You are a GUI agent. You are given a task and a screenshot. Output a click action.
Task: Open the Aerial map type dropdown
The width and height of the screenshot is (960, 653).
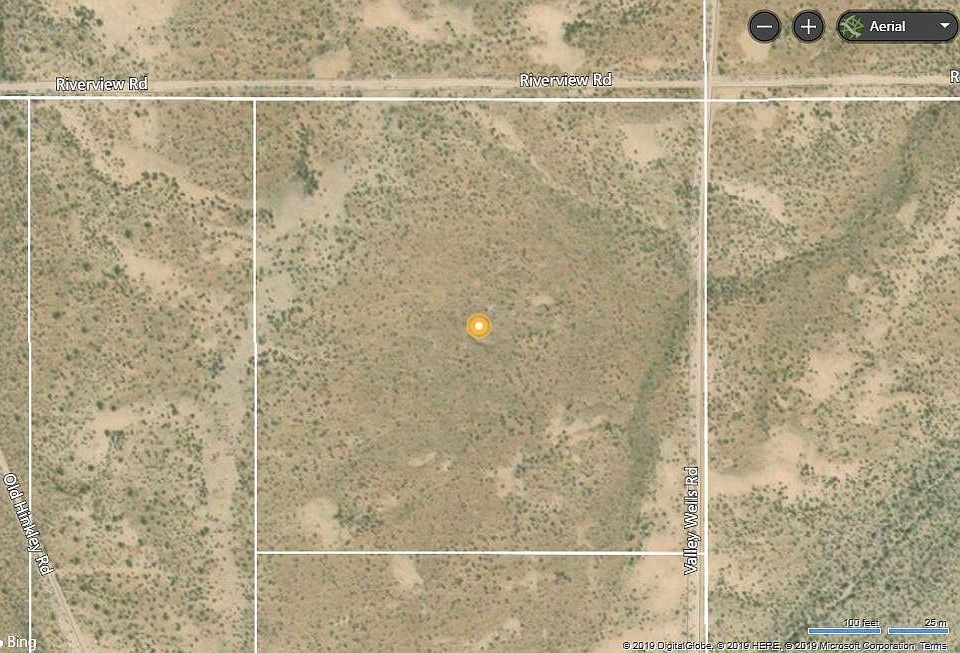point(897,26)
